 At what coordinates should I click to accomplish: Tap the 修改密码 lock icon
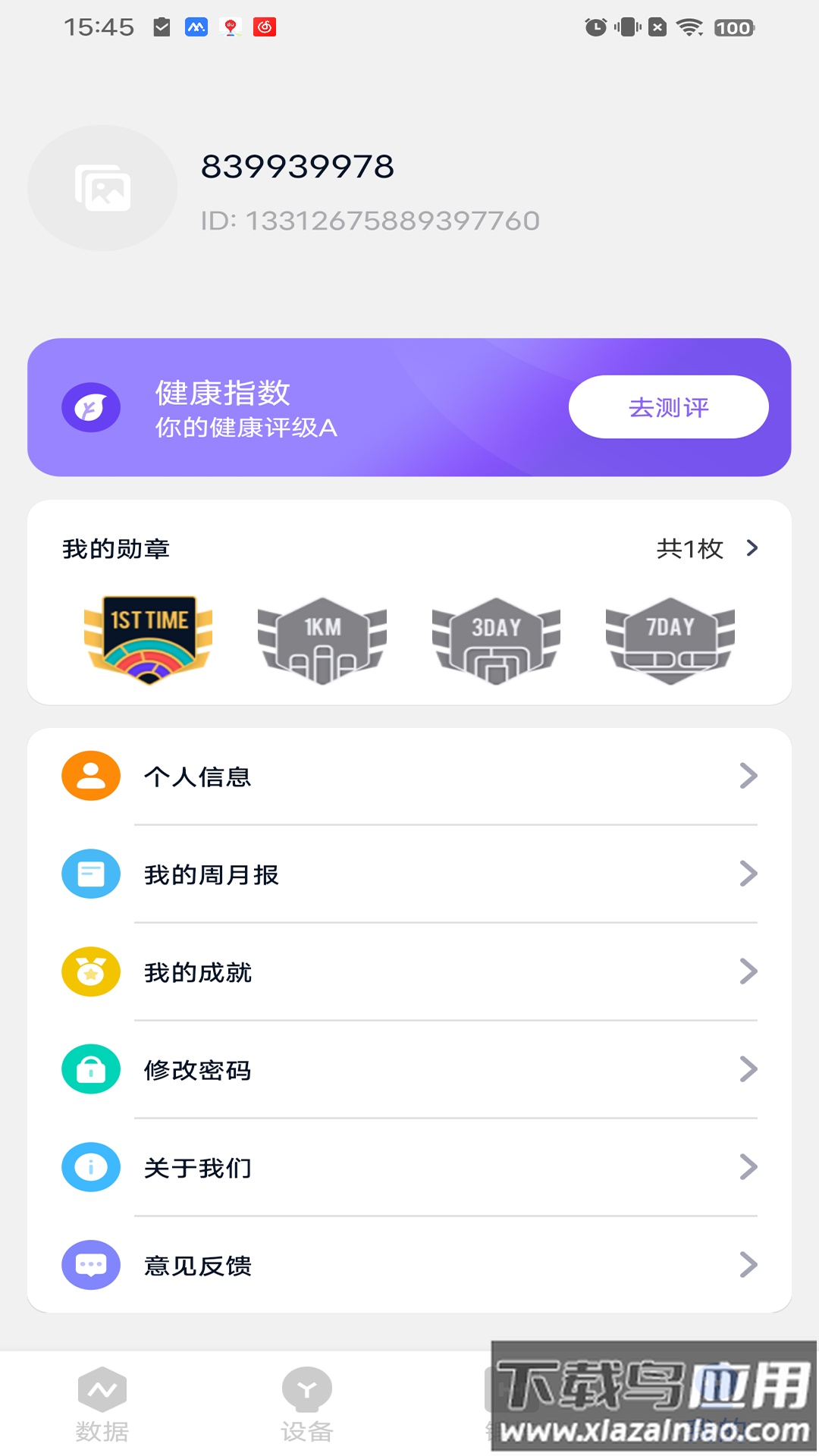point(90,1069)
